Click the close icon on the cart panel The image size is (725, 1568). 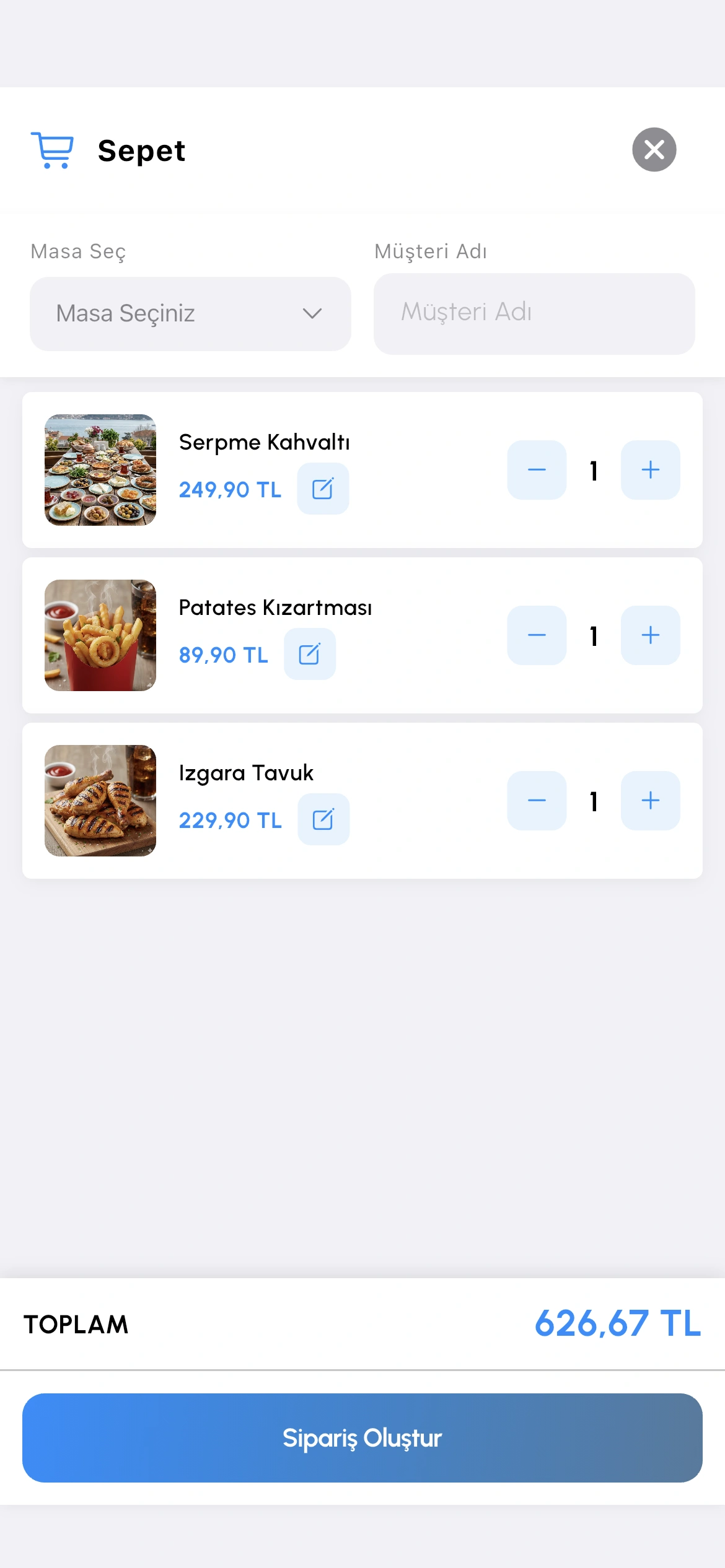(x=654, y=149)
